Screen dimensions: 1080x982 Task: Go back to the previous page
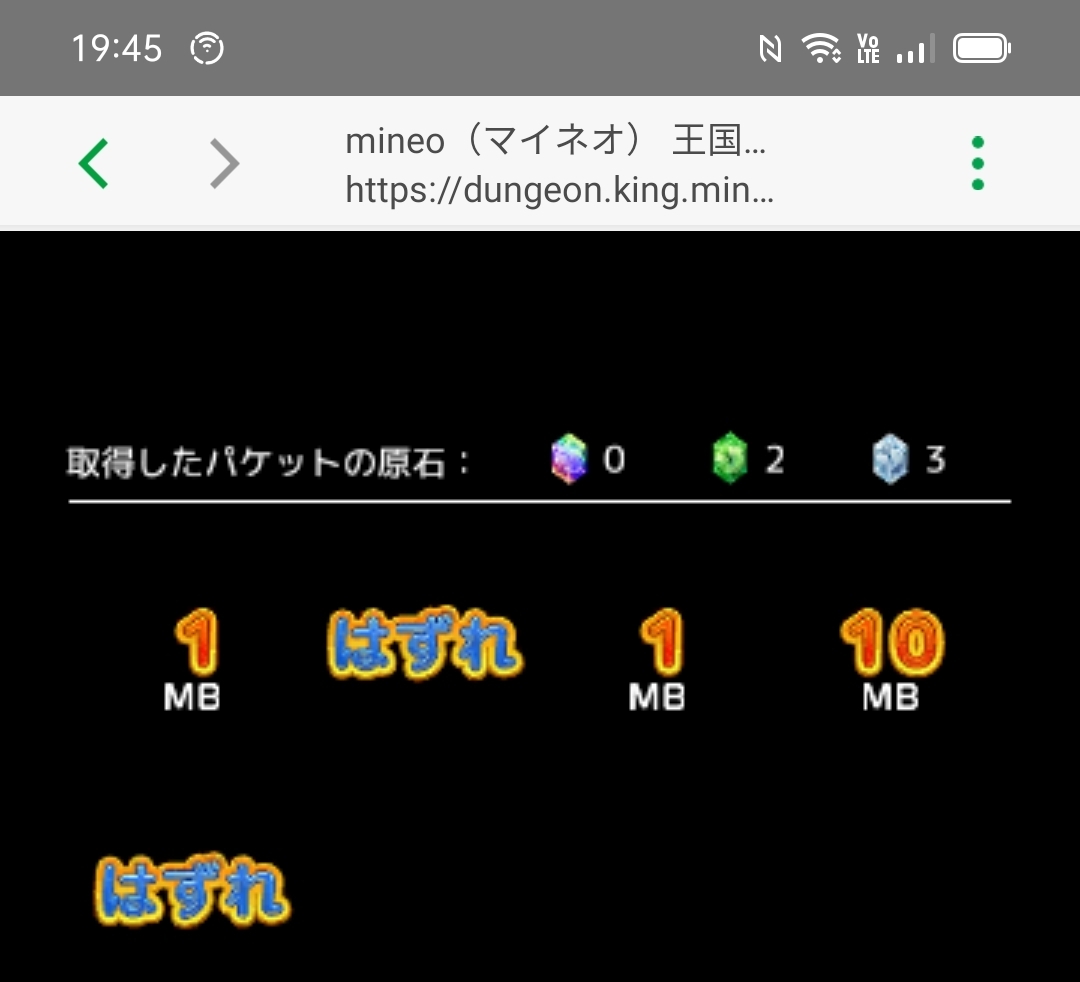(94, 163)
